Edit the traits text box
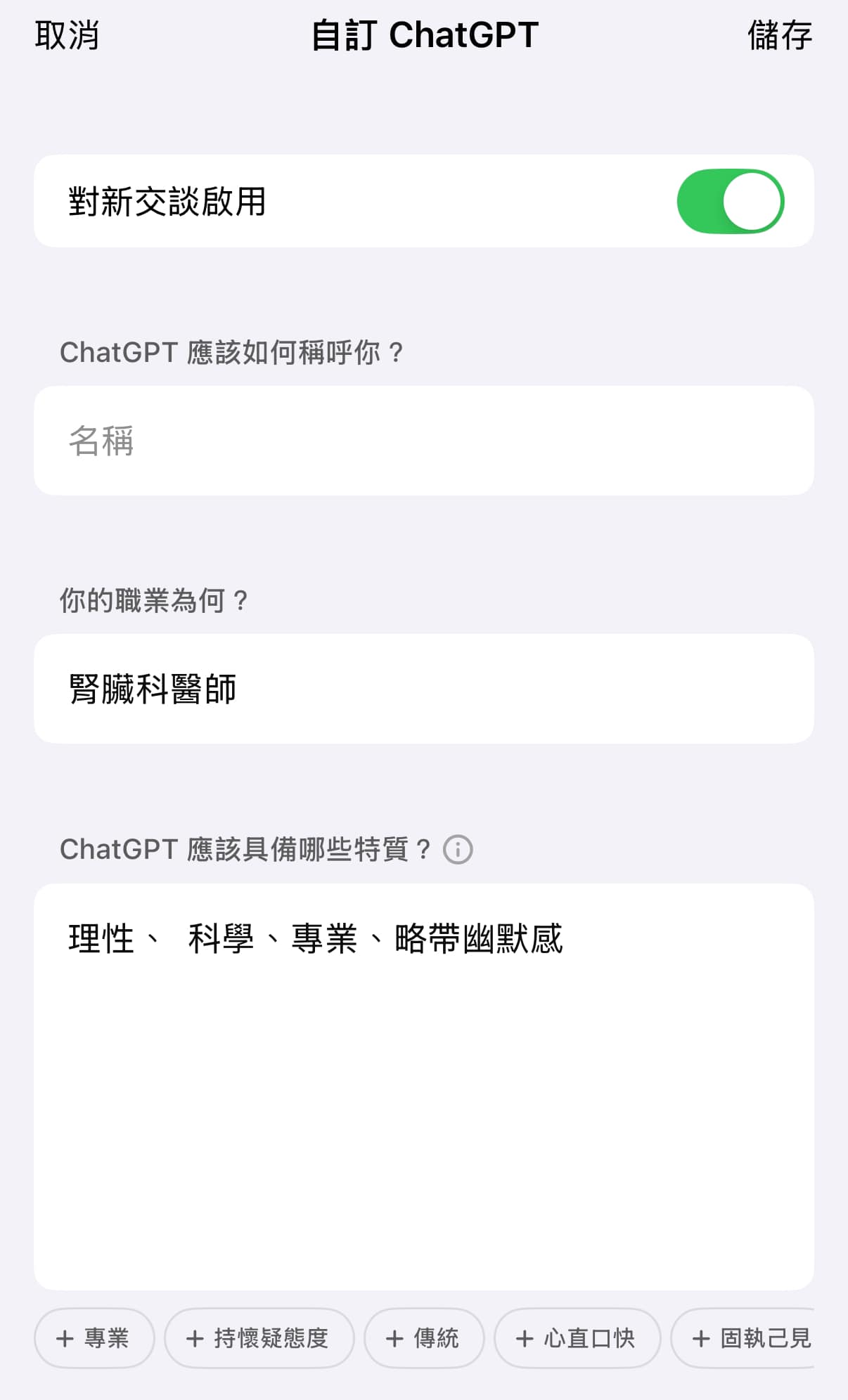This screenshot has width=848, height=1400. (x=423, y=1086)
